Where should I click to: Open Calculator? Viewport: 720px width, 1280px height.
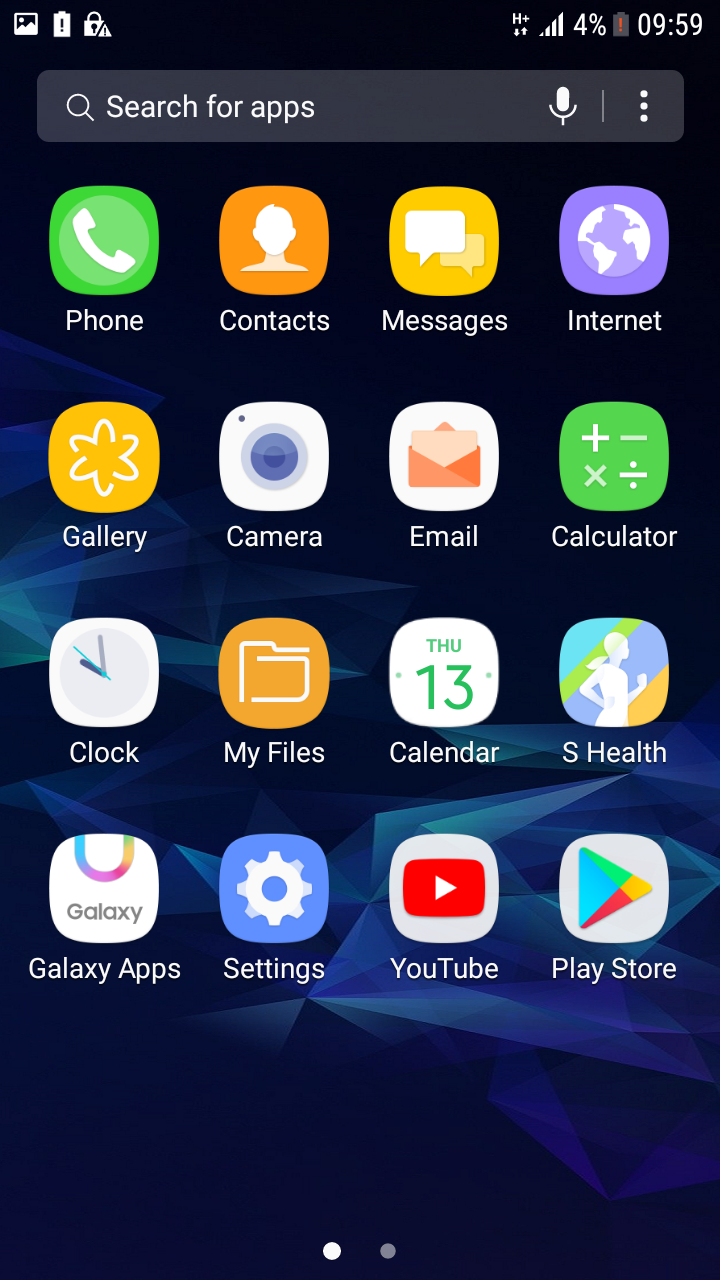614,457
